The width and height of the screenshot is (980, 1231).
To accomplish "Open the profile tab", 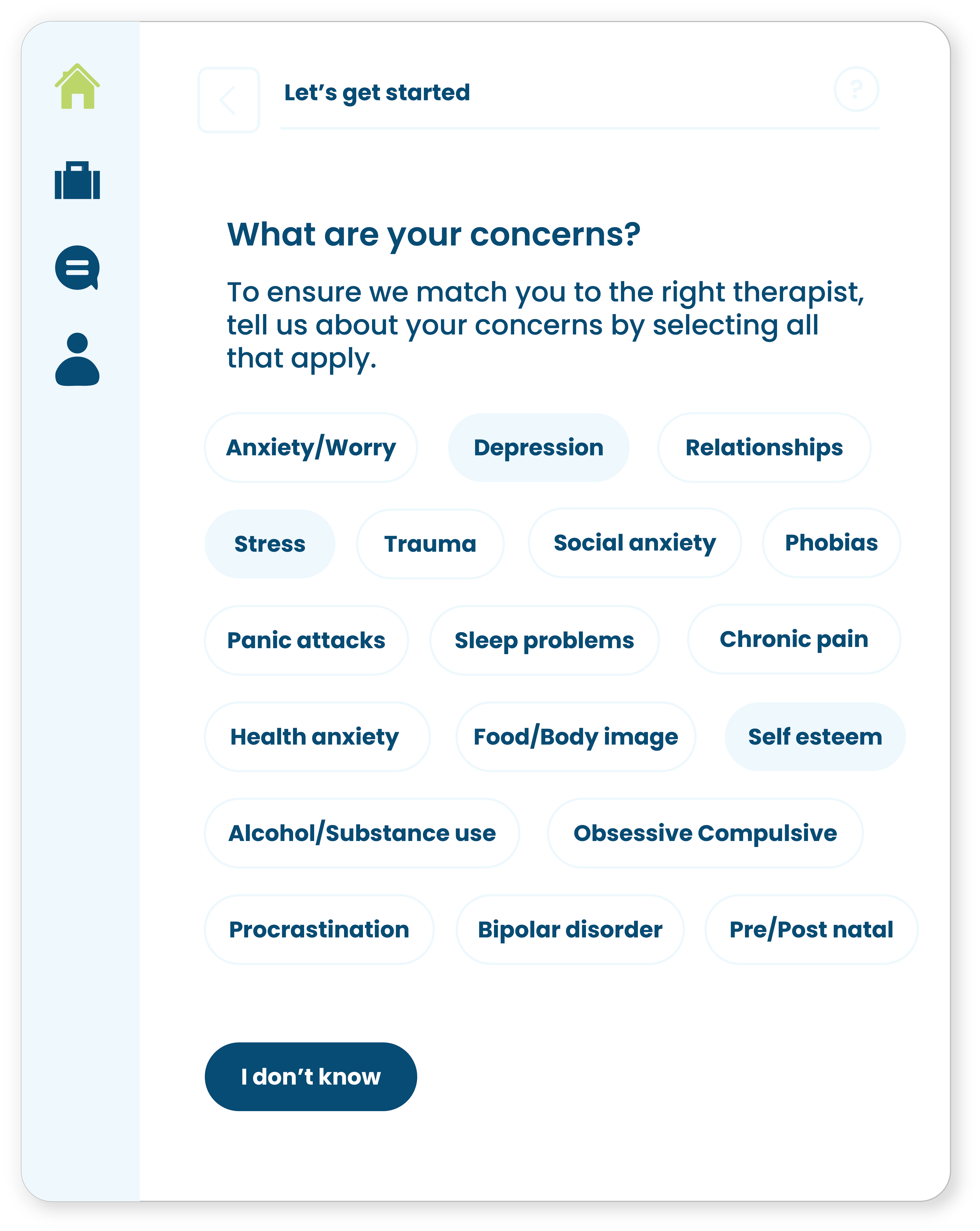I will [77, 359].
